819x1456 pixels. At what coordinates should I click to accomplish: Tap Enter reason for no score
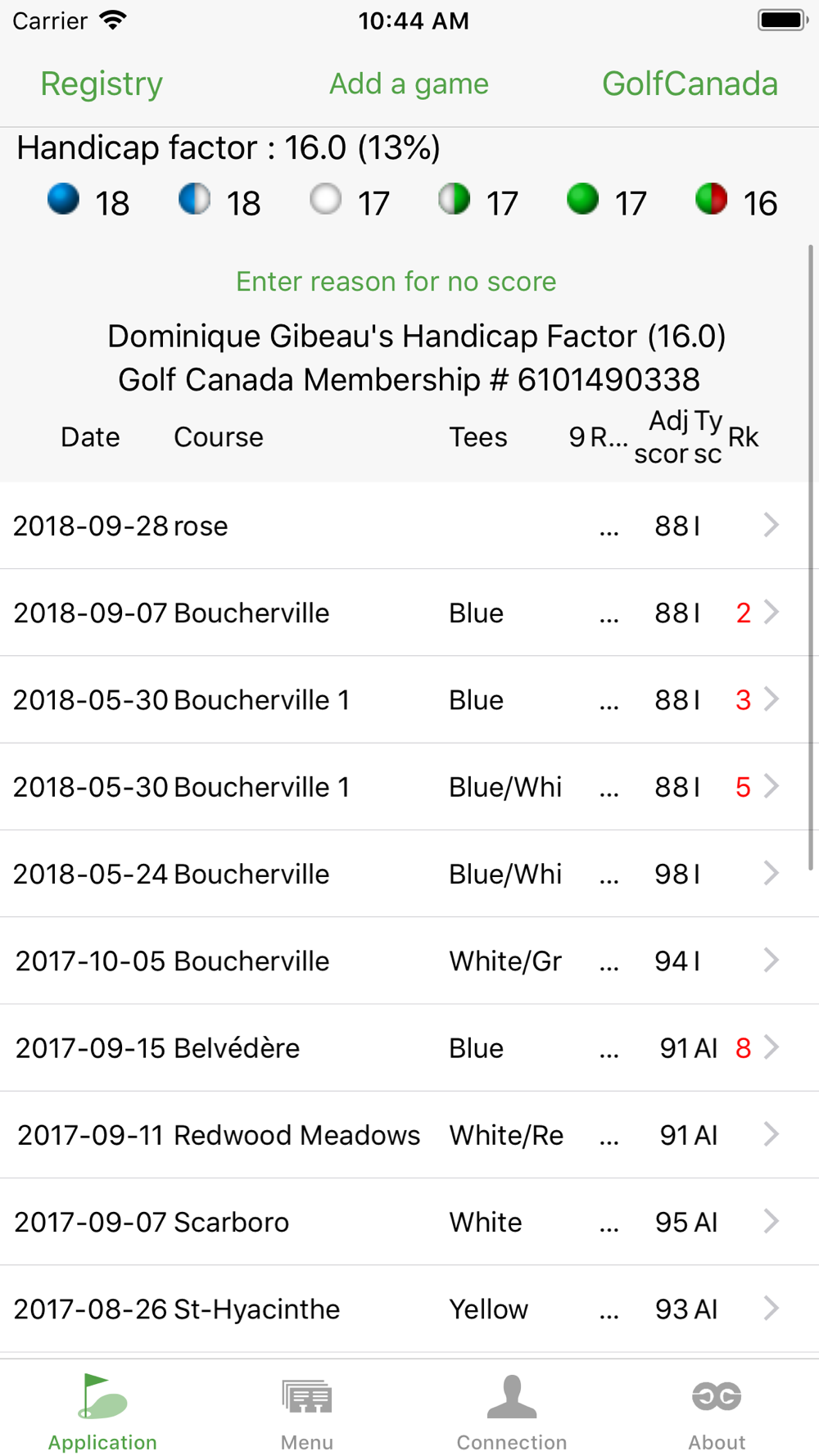click(x=396, y=282)
